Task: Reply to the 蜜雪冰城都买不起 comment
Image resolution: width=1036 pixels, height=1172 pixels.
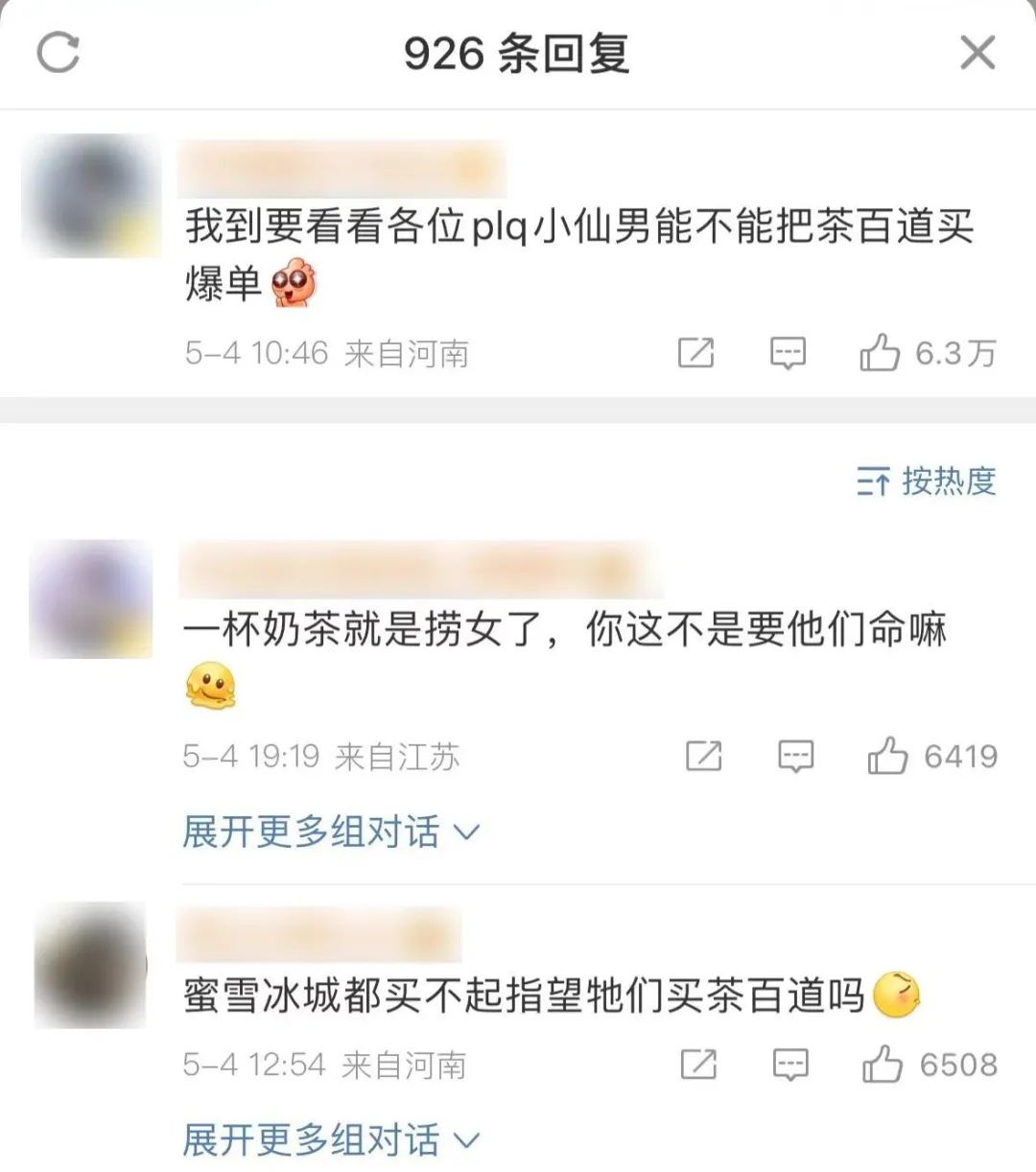Action: pyautogui.click(x=790, y=1065)
